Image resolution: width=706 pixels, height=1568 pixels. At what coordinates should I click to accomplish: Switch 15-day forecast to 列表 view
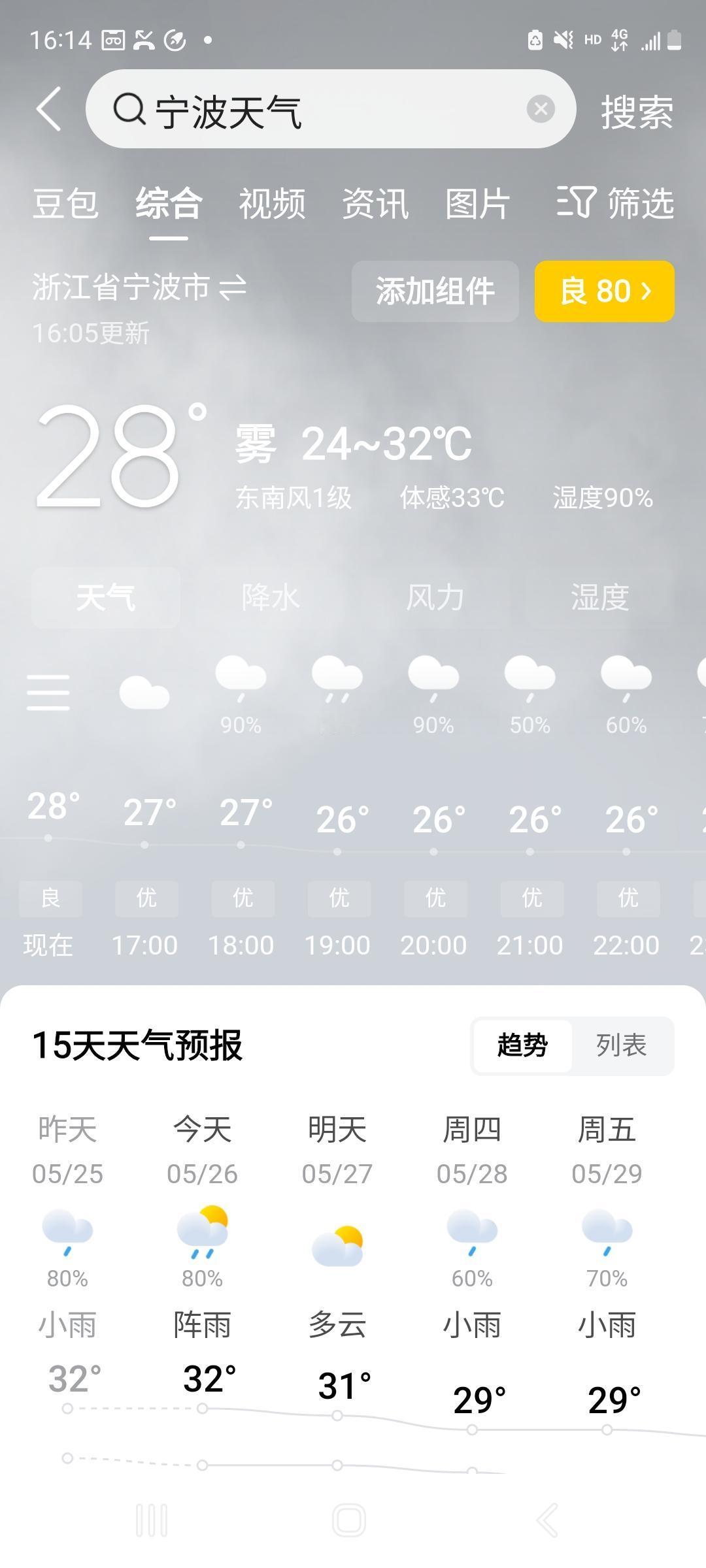pos(621,1045)
